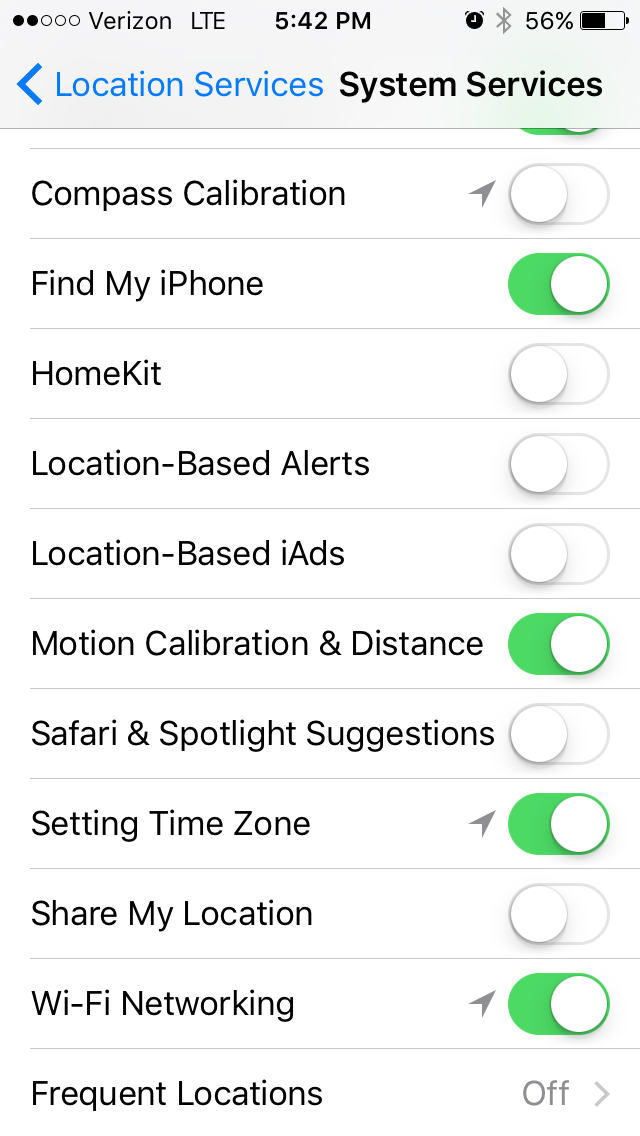This screenshot has height=1136, width=640.
Task: Switch off Setting Time Zone
Action: [558, 824]
